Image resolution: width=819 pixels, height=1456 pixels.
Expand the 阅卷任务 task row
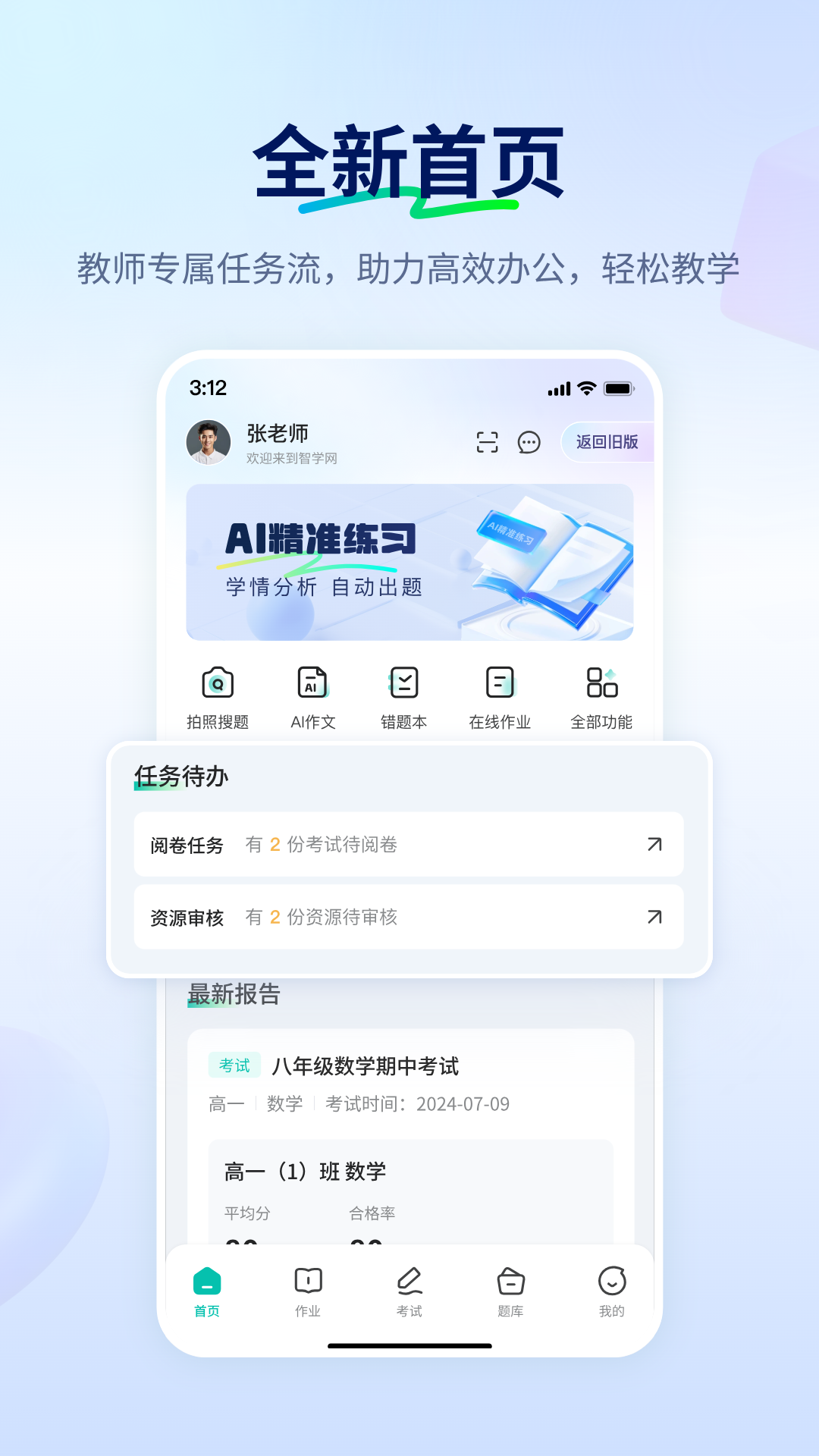pos(409,846)
